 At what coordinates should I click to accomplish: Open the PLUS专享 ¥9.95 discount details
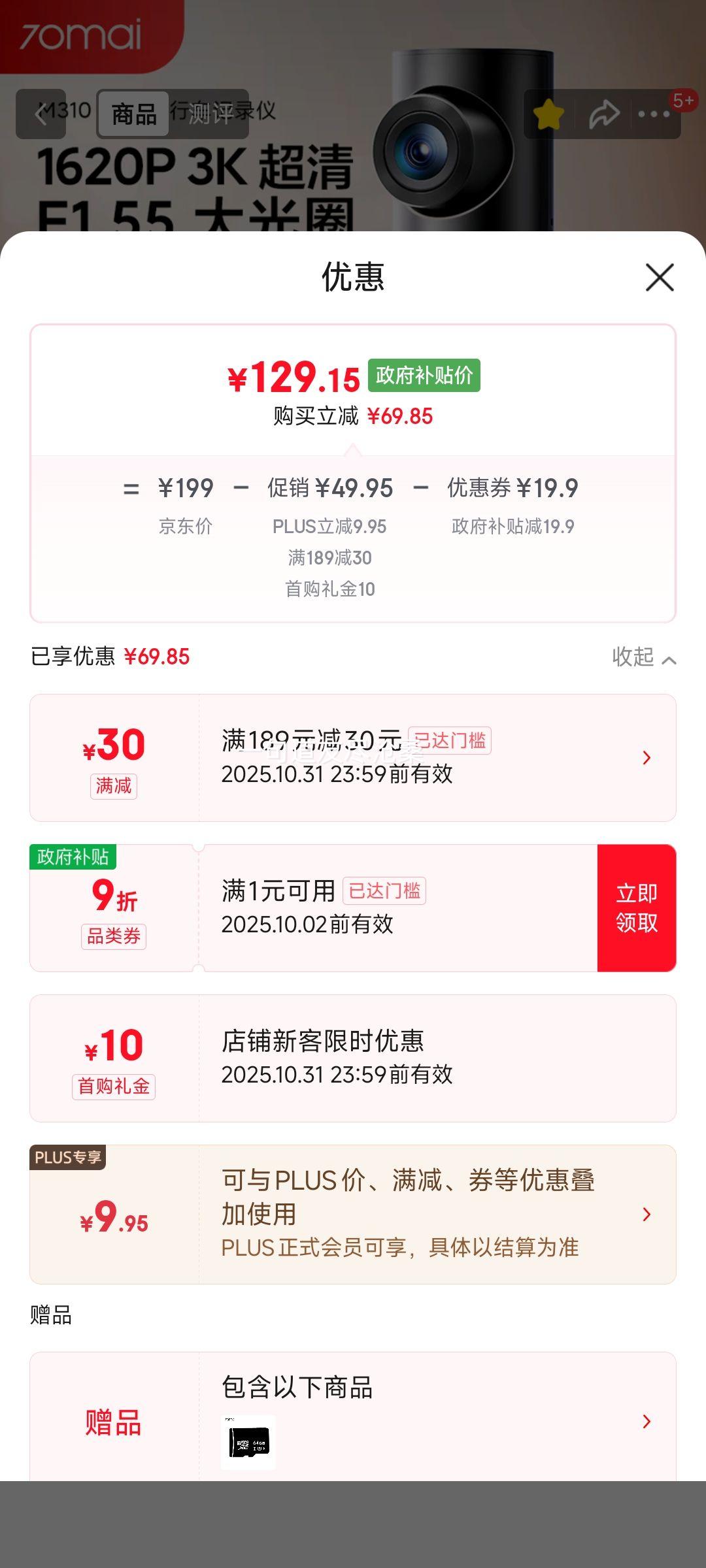coord(646,1215)
